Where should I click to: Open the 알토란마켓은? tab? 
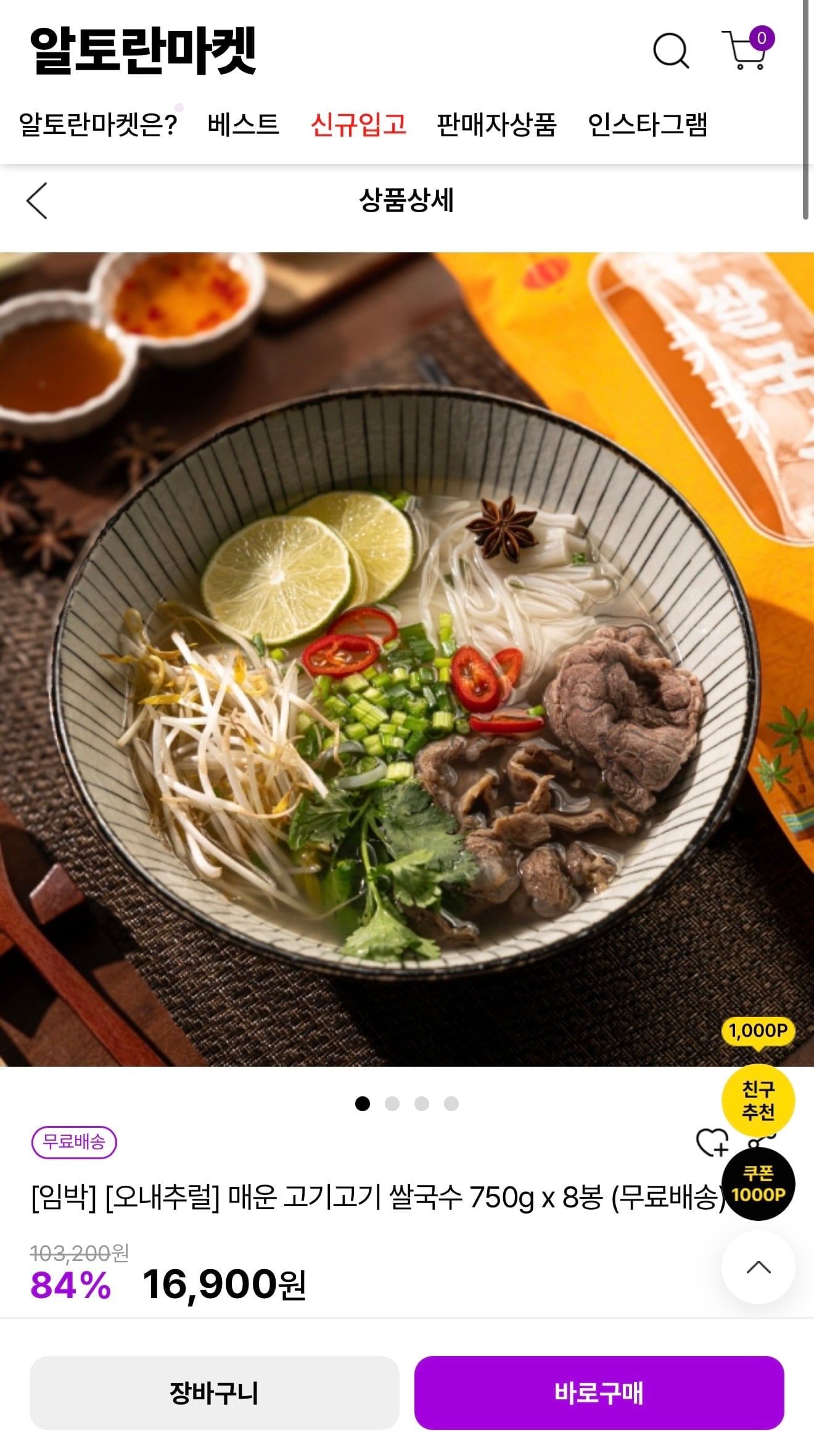98,125
